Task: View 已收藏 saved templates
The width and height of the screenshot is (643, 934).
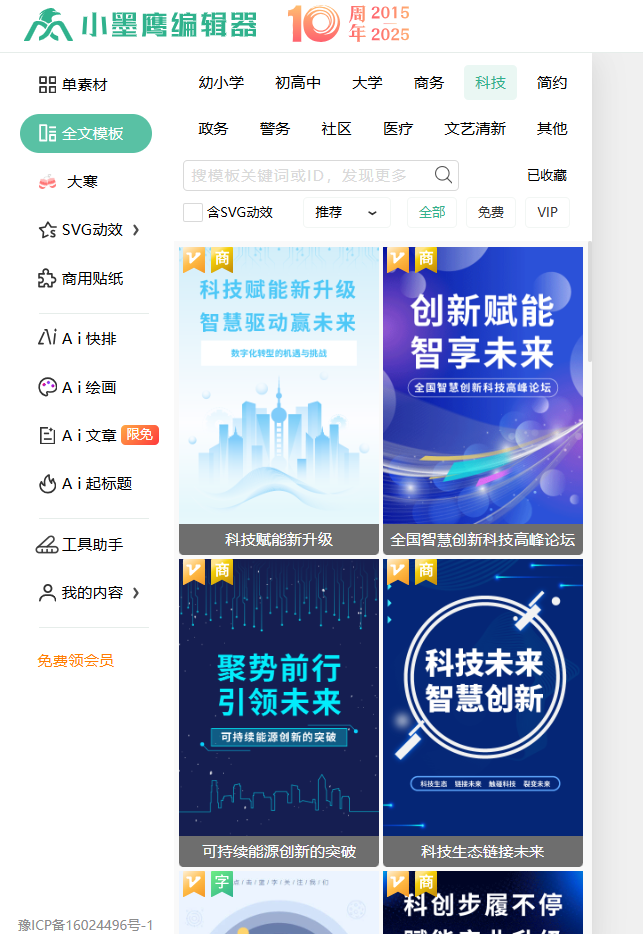Action: click(x=546, y=176)
